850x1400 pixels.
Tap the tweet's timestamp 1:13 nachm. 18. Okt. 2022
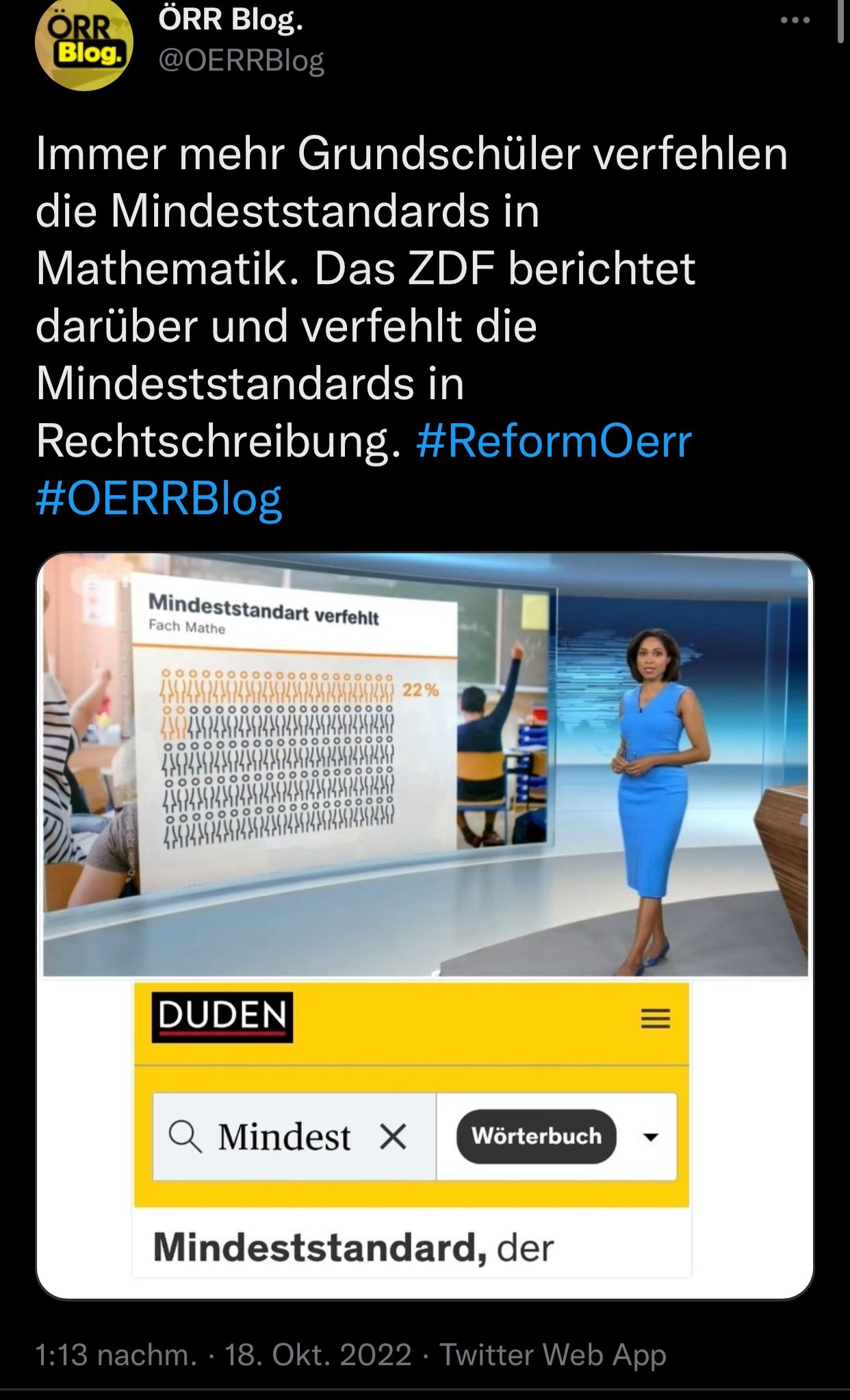[223, 1354]
